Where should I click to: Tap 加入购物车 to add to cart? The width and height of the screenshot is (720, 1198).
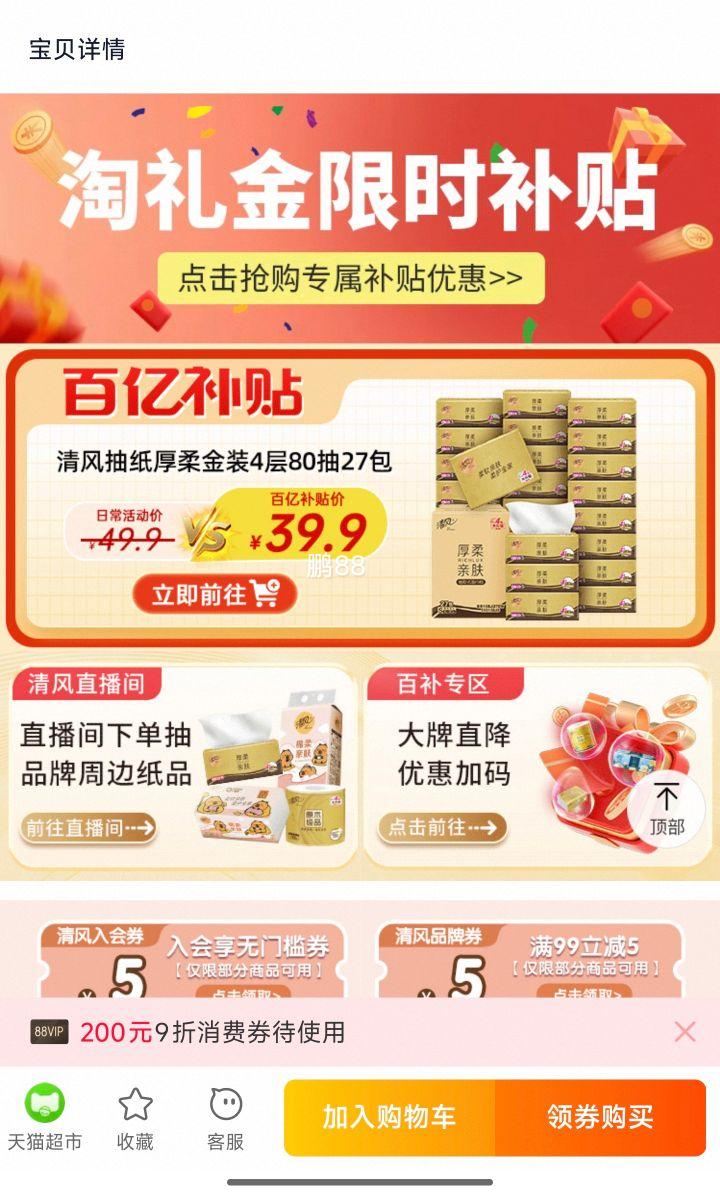pyautogui.click(x=389, y=1117)
